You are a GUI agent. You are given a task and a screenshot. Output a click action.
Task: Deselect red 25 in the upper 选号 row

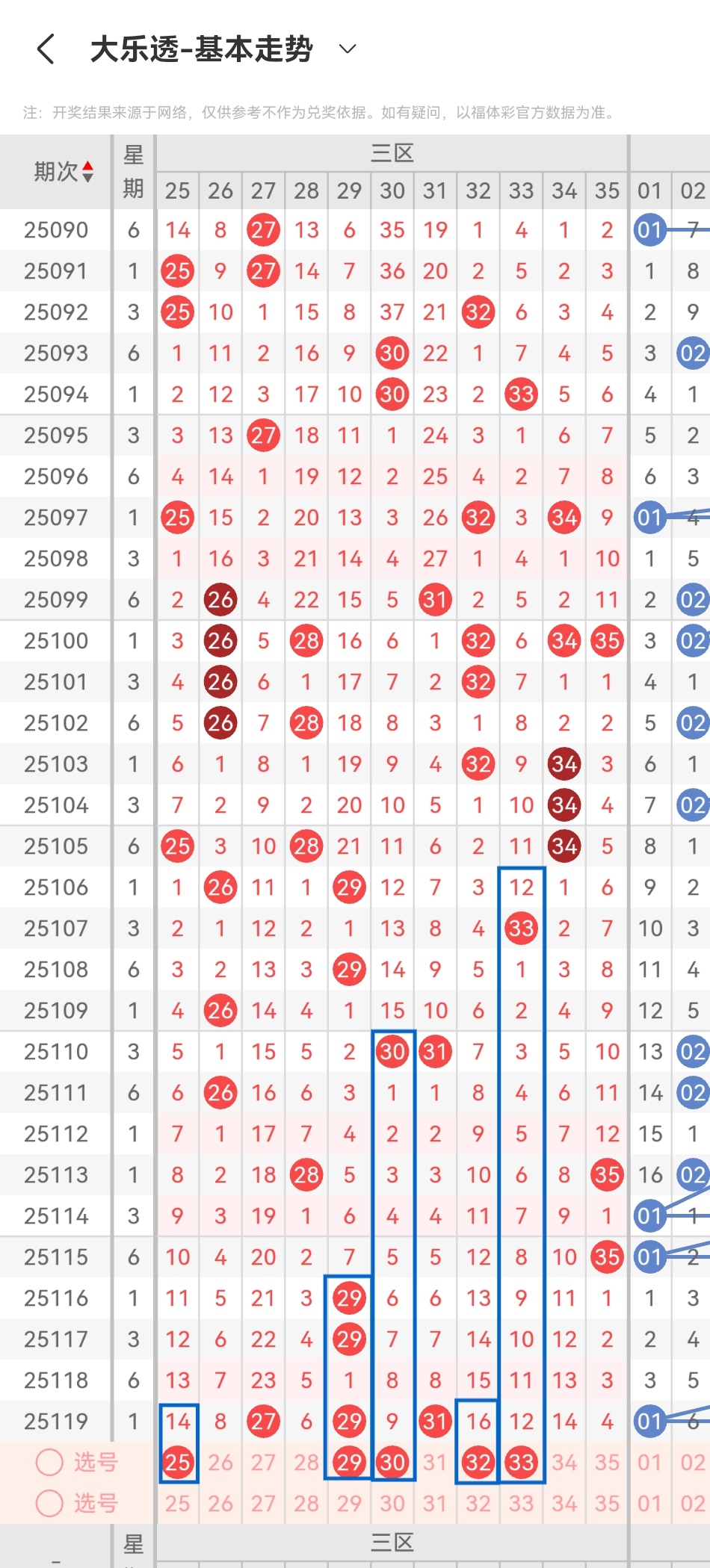[178, 1462]
